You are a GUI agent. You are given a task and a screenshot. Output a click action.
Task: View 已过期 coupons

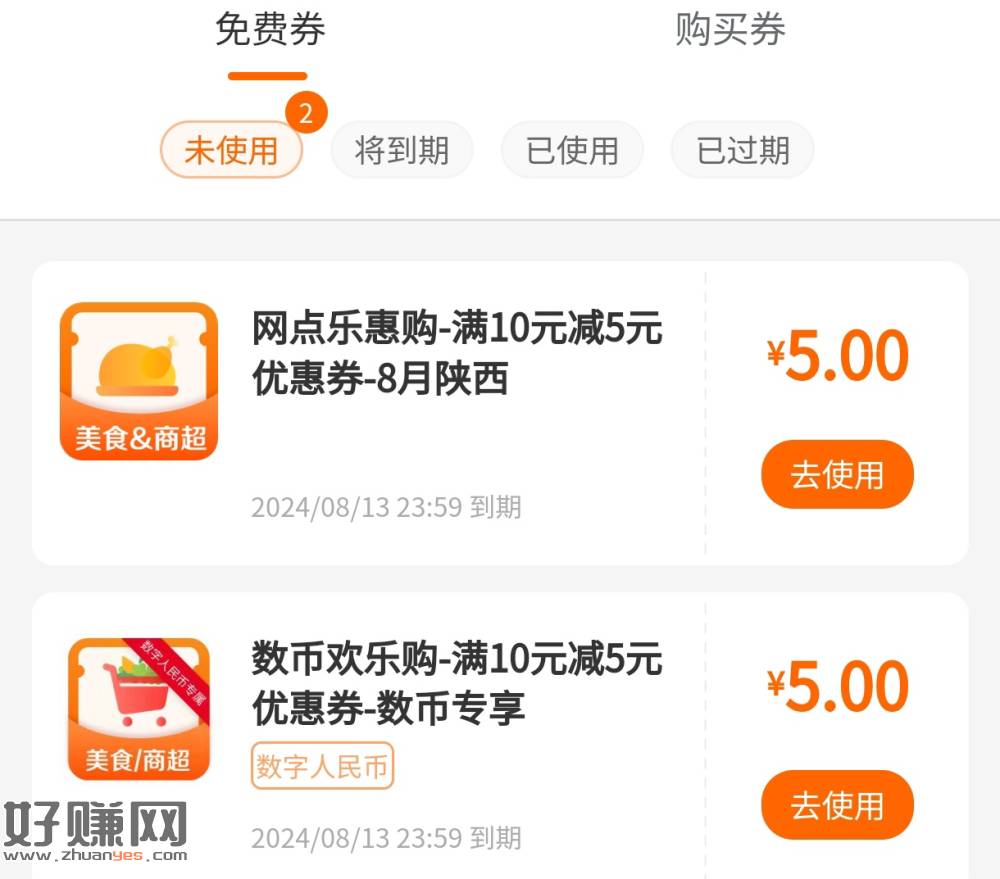point(742,151)
